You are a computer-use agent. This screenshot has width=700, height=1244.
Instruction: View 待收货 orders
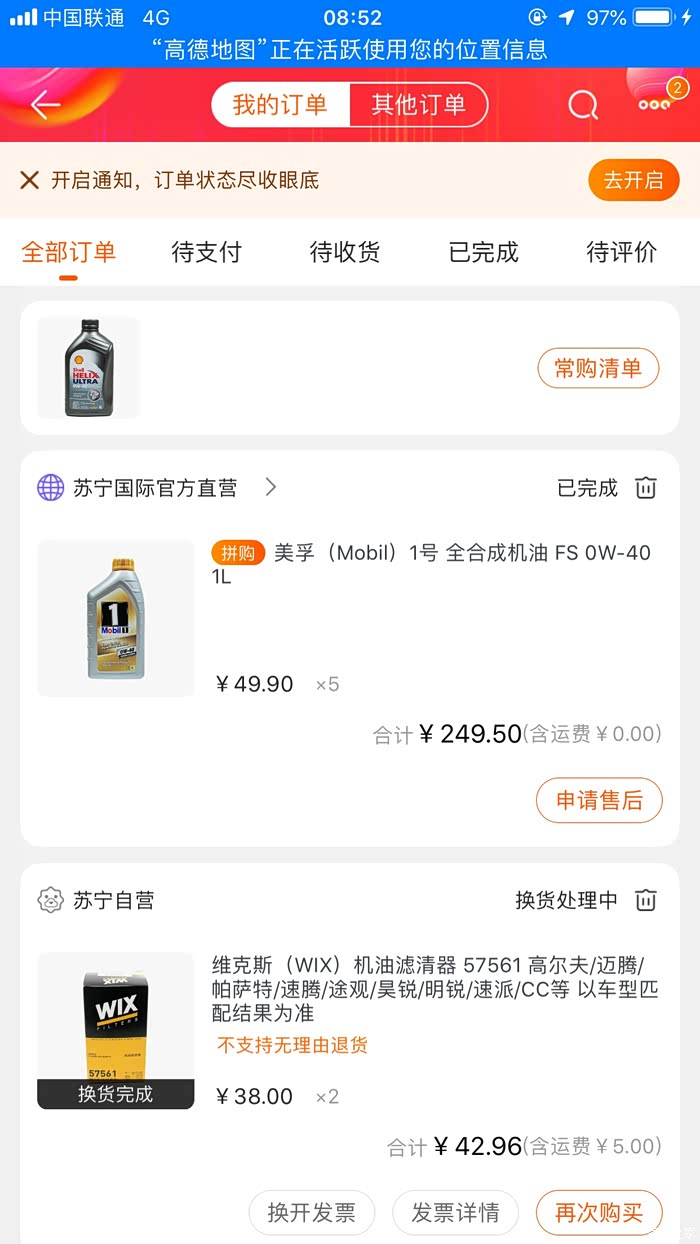pos(345,252)
